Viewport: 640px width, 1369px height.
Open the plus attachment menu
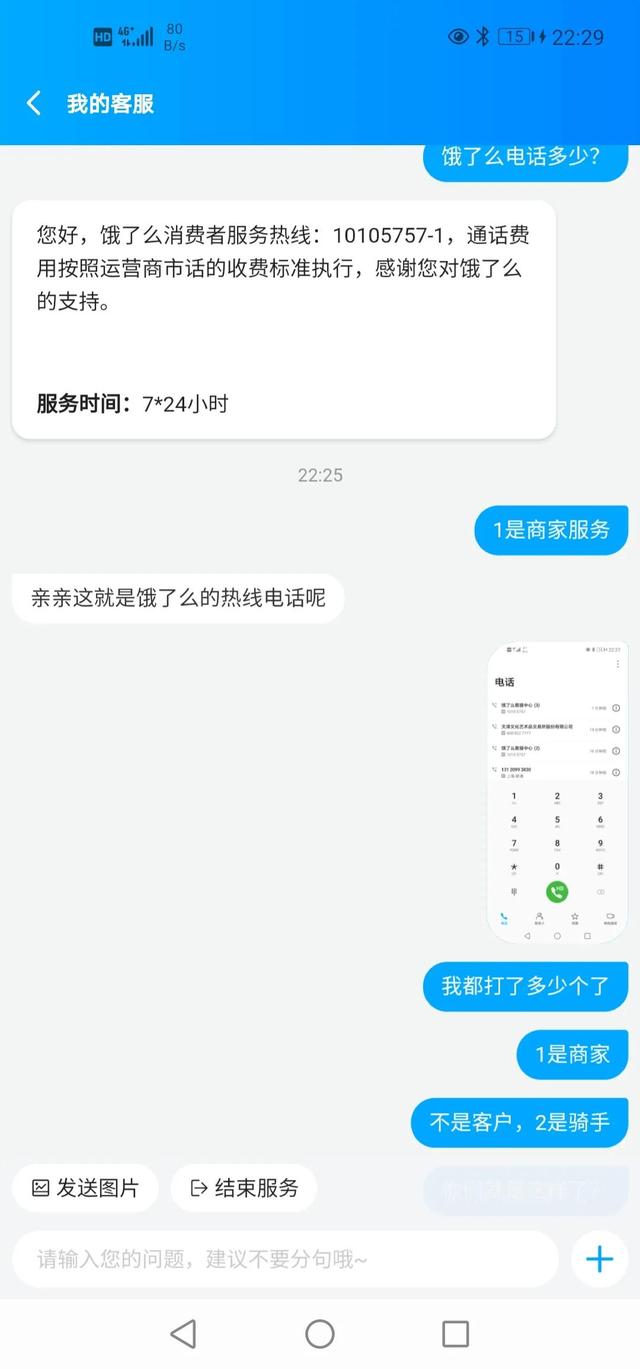(599, 1259)
